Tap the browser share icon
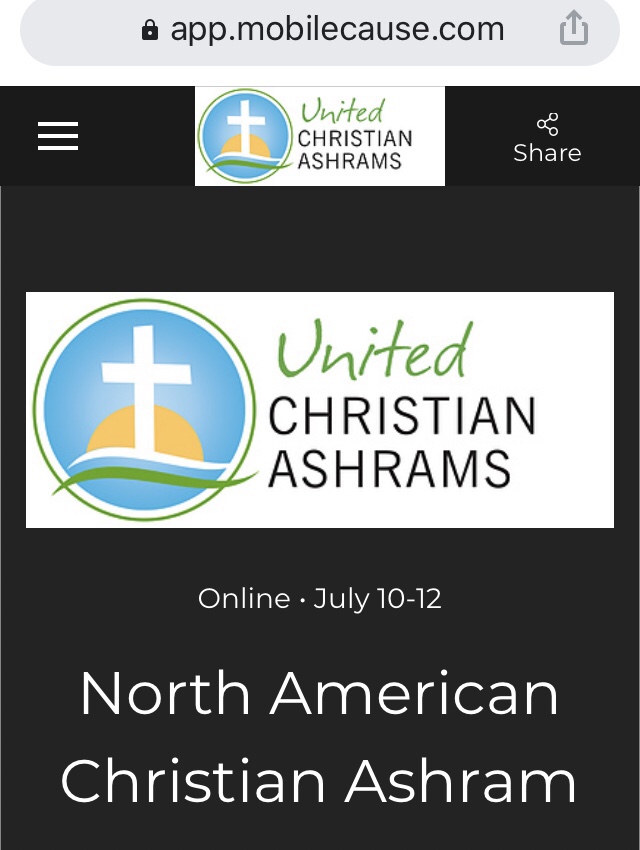 pos(574,29)
